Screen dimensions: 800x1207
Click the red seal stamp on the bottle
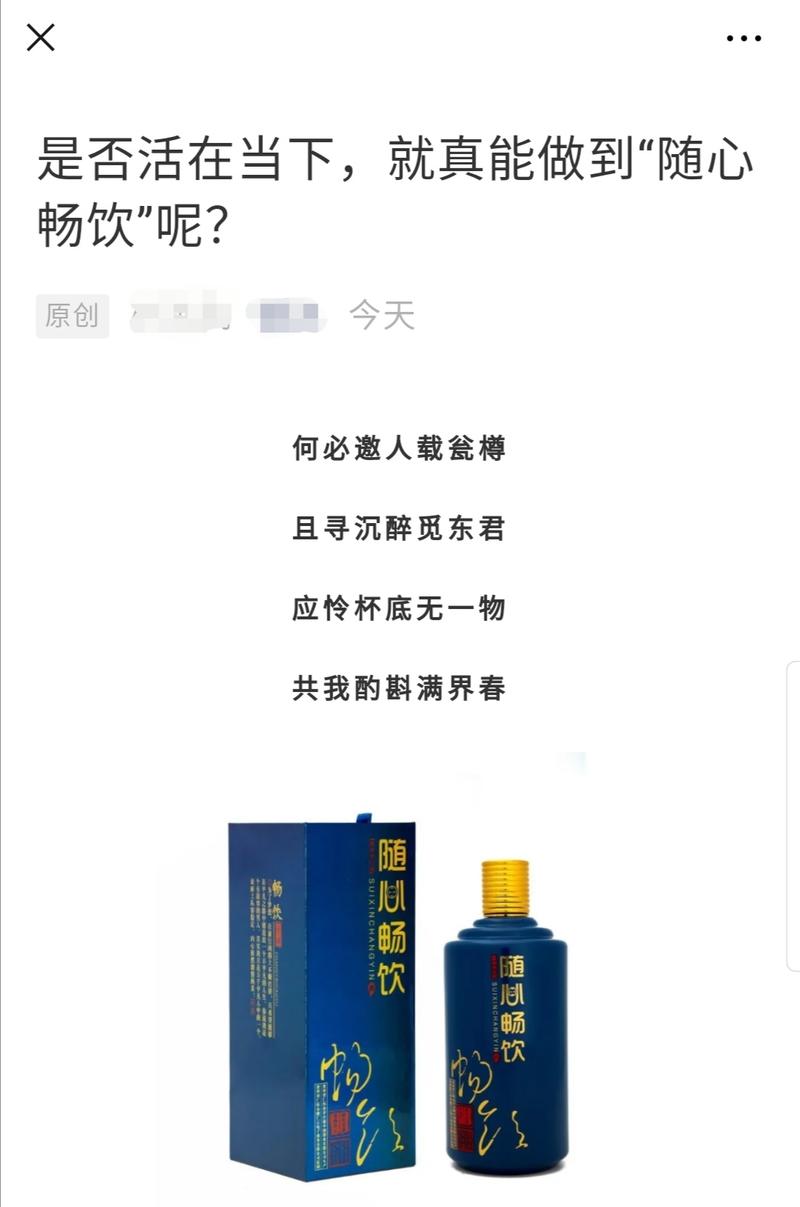click(x=465, y=1125)
